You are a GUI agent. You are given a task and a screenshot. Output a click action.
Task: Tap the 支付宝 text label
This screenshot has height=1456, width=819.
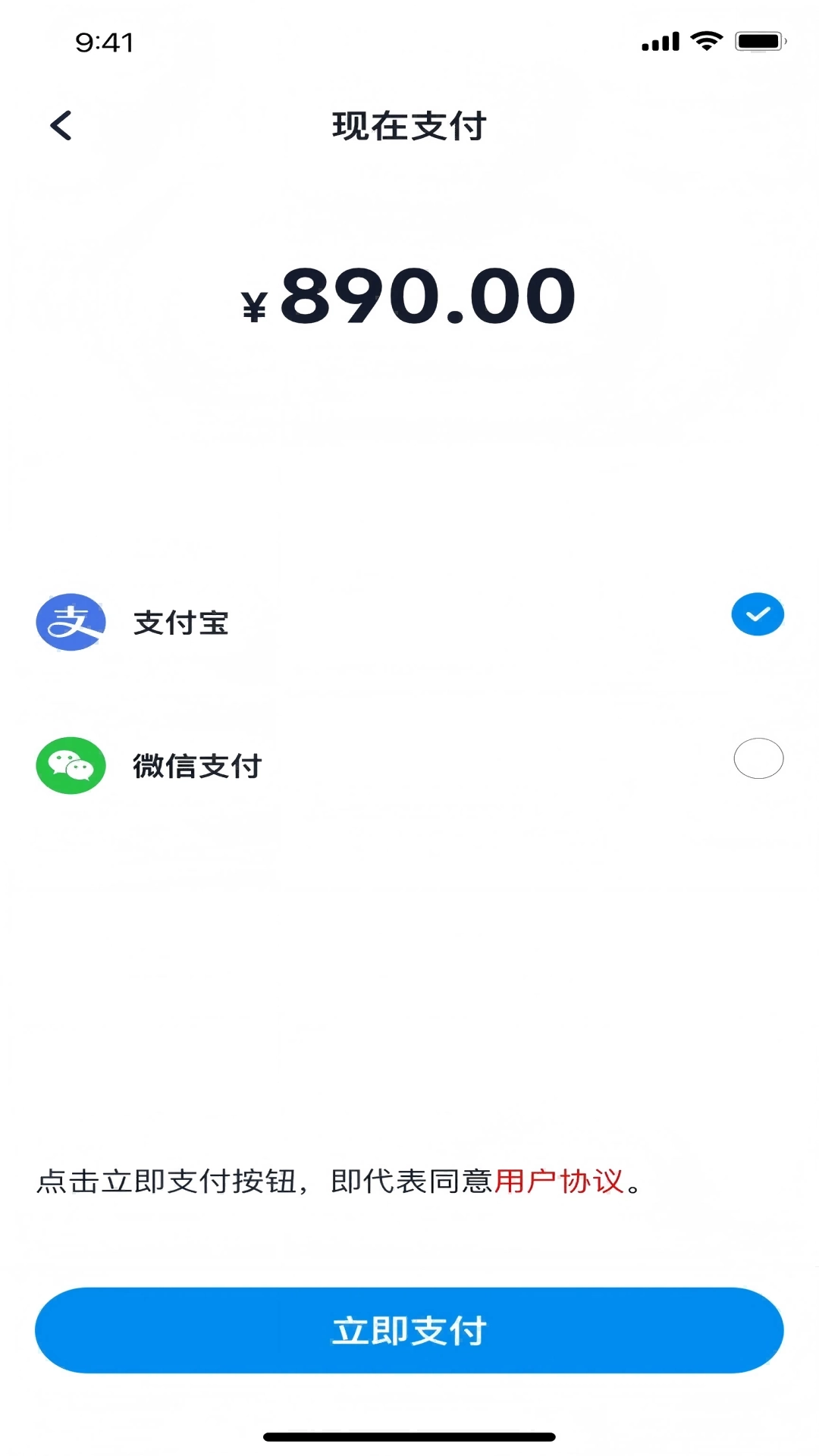[182, 622]
